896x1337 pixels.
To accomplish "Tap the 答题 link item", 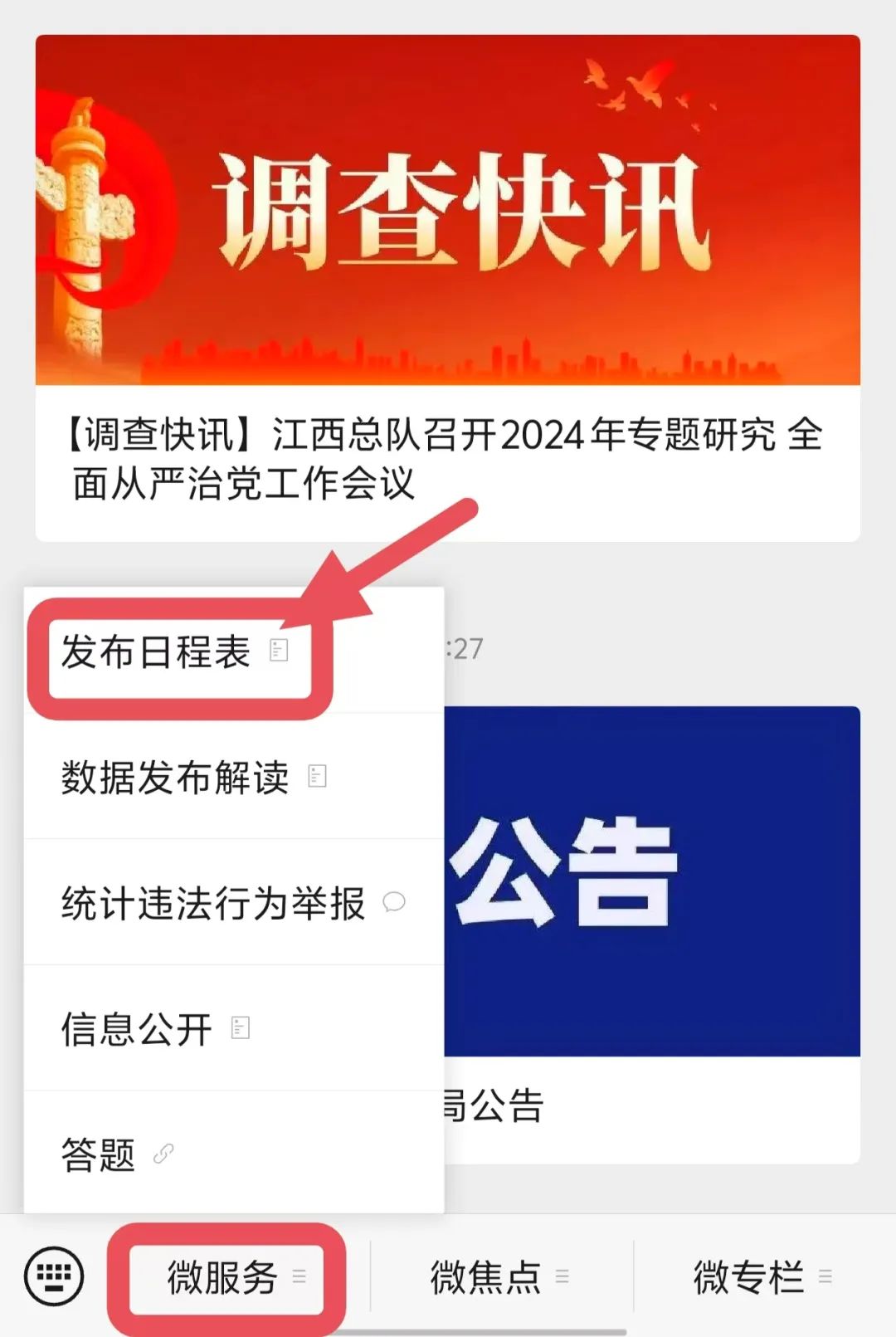I will point(116,1154).
